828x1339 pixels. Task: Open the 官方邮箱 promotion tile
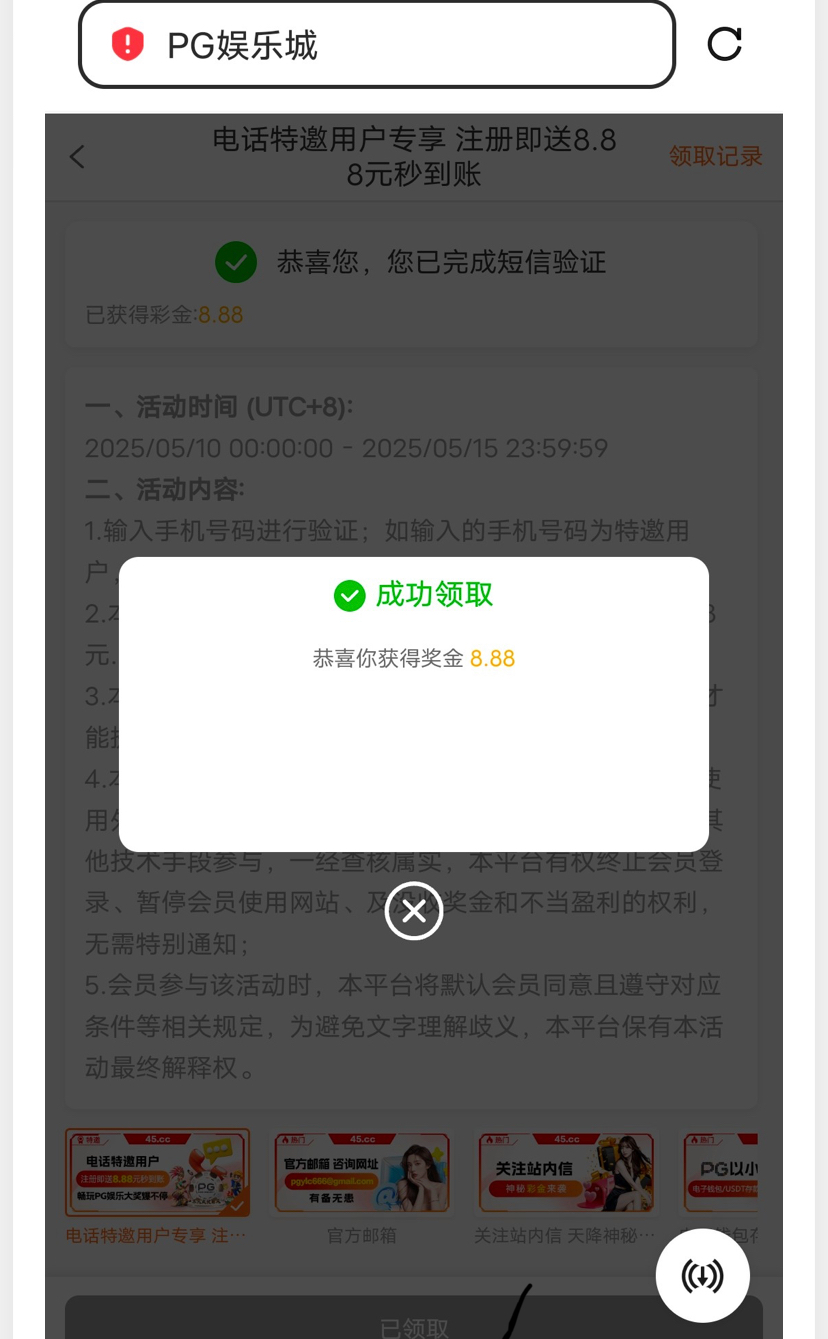click(362, 1173)
